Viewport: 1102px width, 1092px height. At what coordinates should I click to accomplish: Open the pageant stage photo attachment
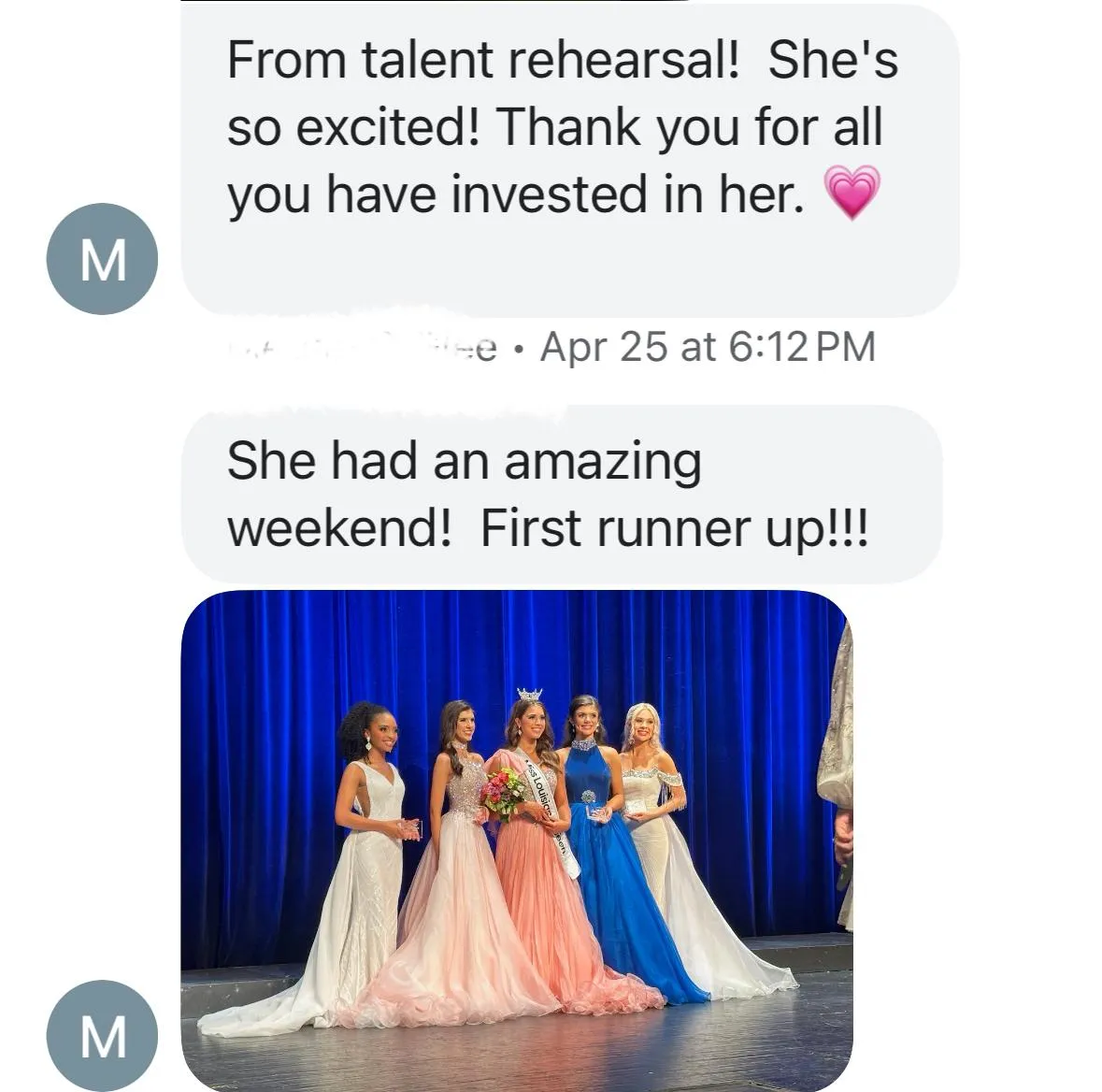516,840
